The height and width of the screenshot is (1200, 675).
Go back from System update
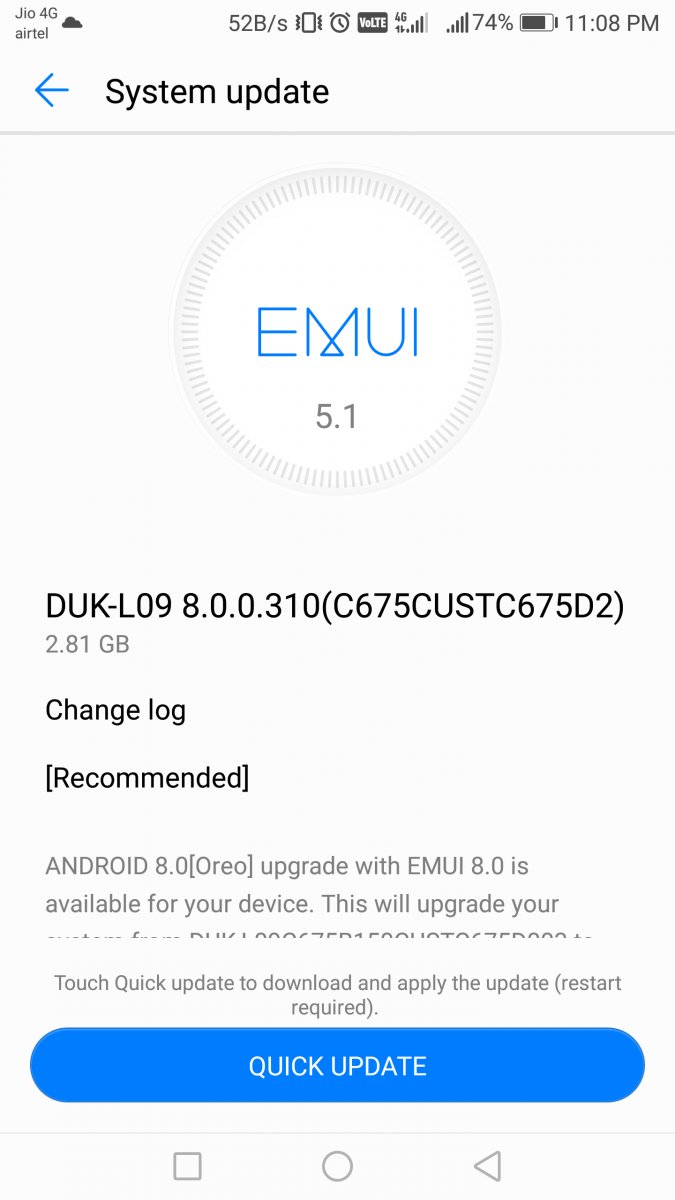[51, 91]
